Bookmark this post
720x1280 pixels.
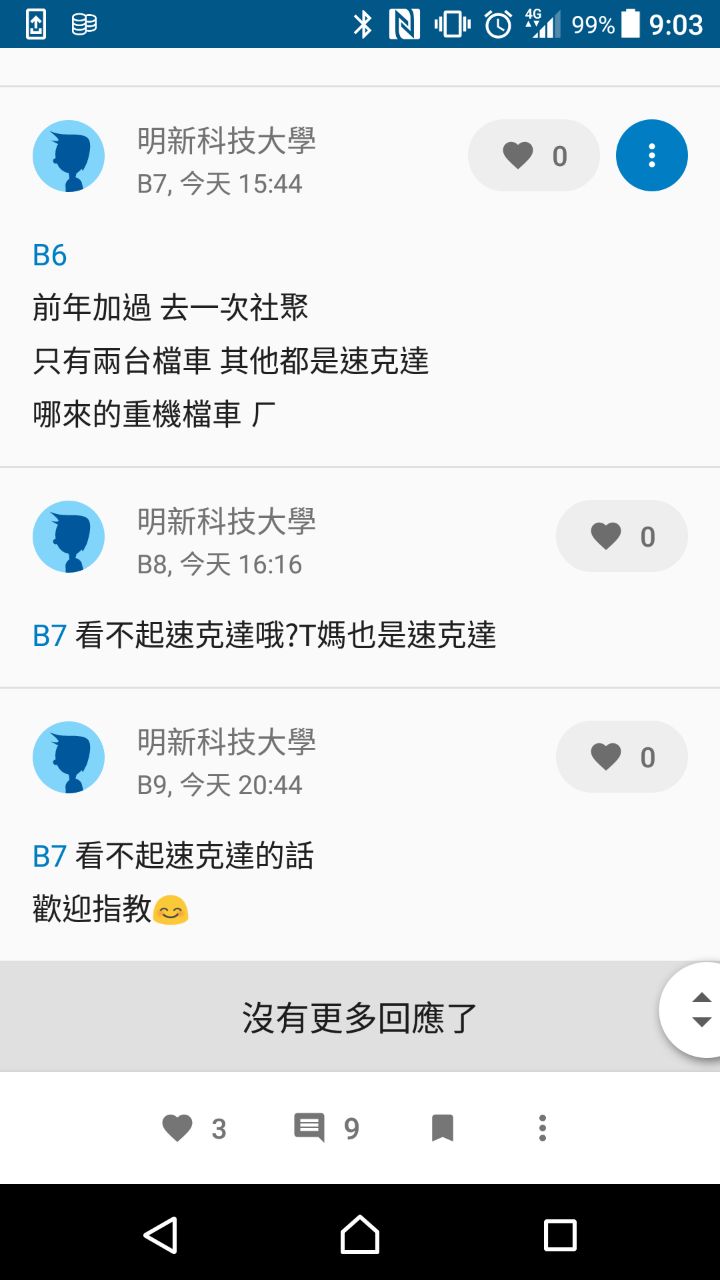[x=443, y=1129]
